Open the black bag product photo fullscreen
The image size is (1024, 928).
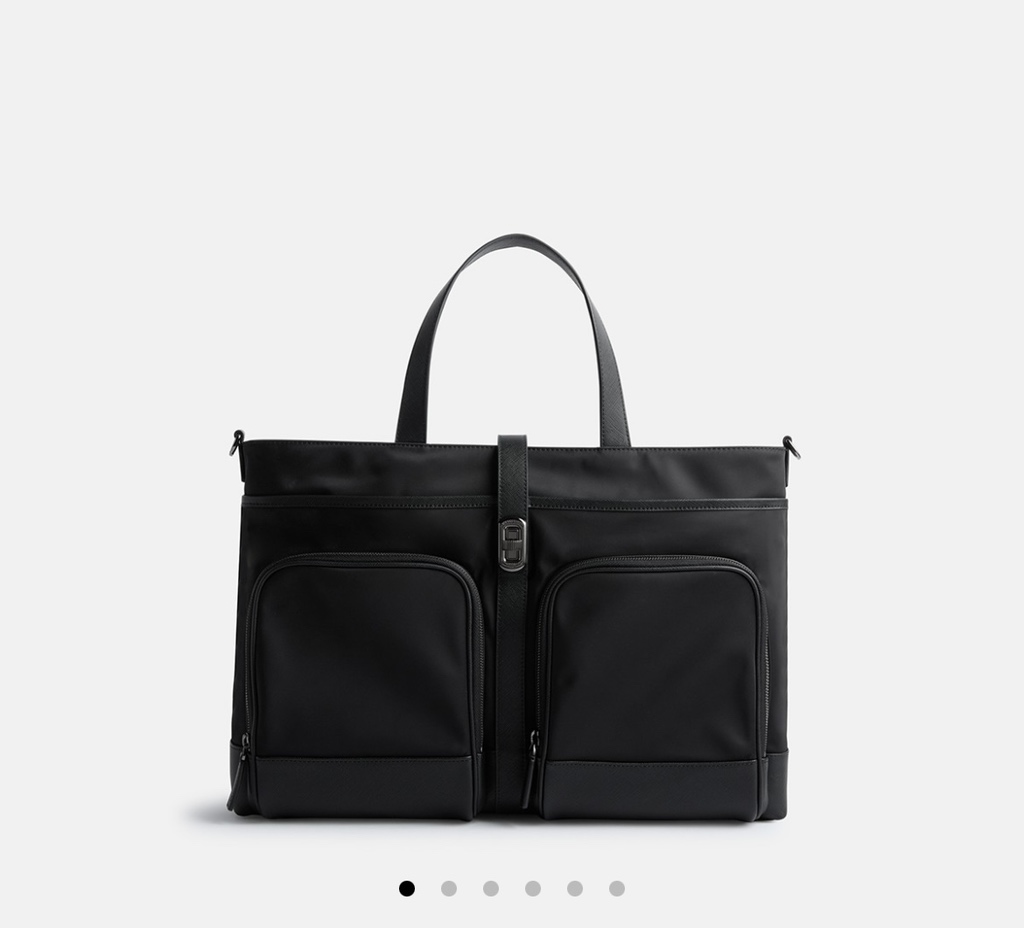click(x=512, y=560)
